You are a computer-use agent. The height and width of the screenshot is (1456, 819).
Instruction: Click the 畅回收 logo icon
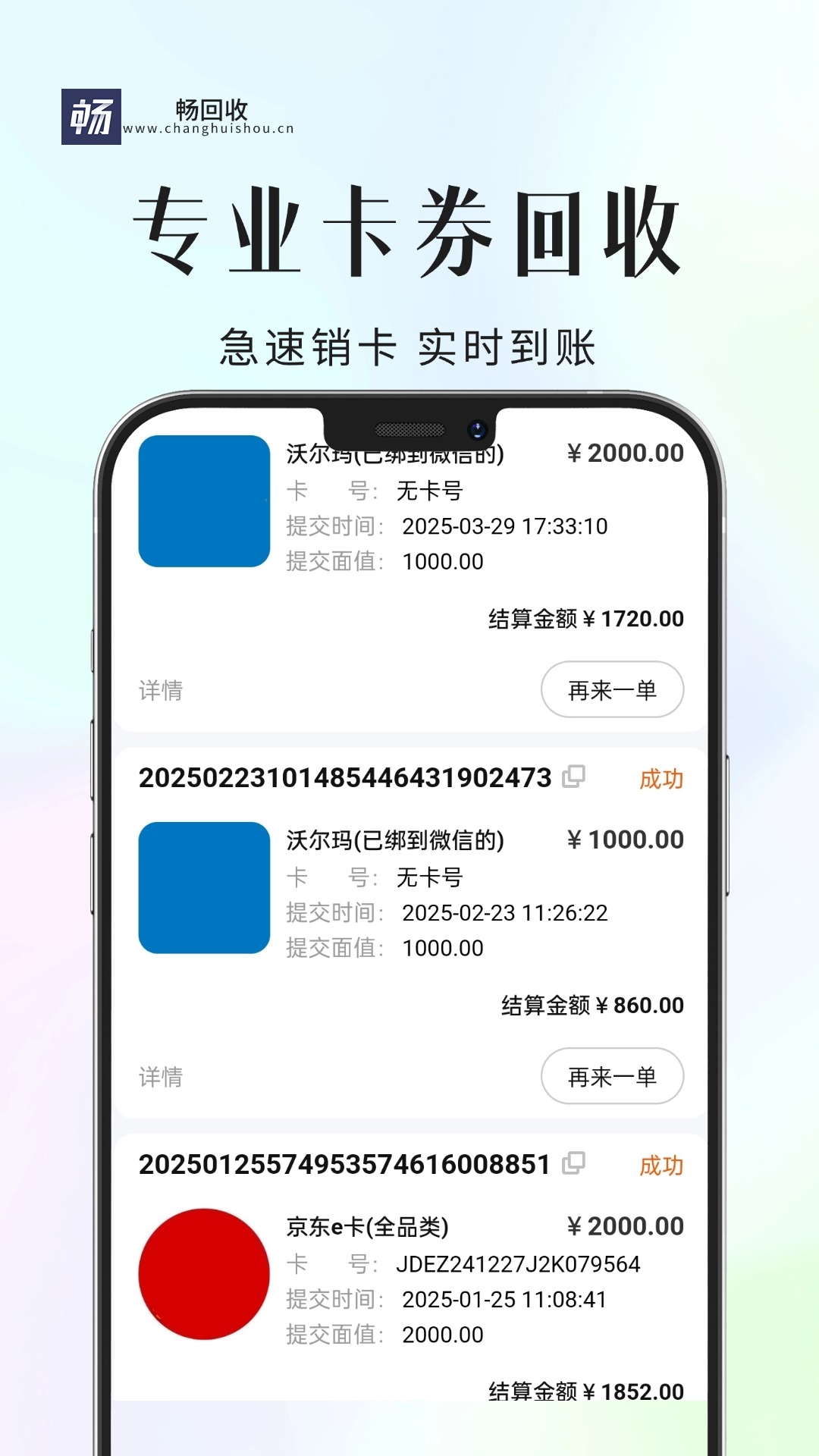(x=92, y=115)
